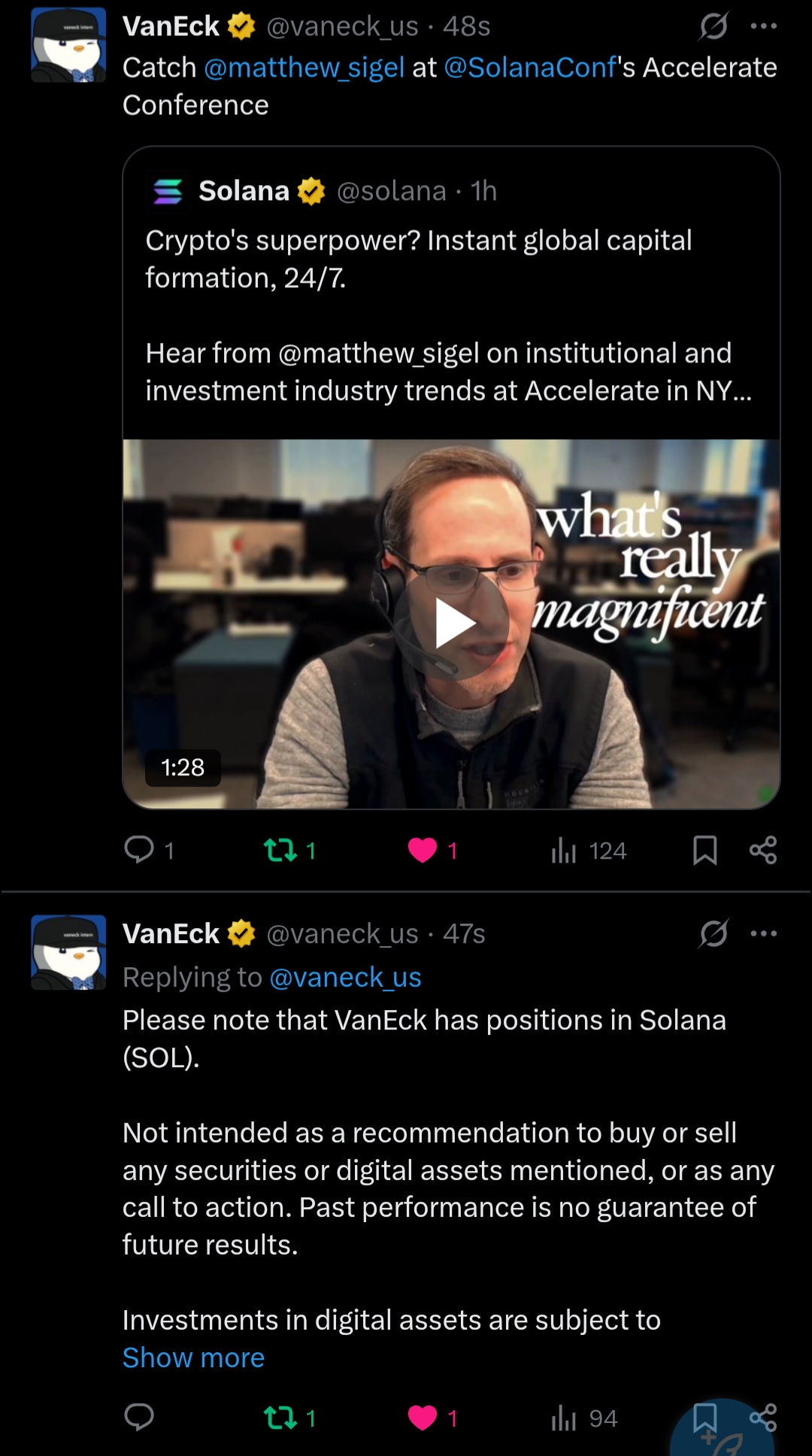This screenshot has height=1456, width=812.
Task: Share the Accelerate Conference post
Action: pyautogui.click(x=763, y=850)
